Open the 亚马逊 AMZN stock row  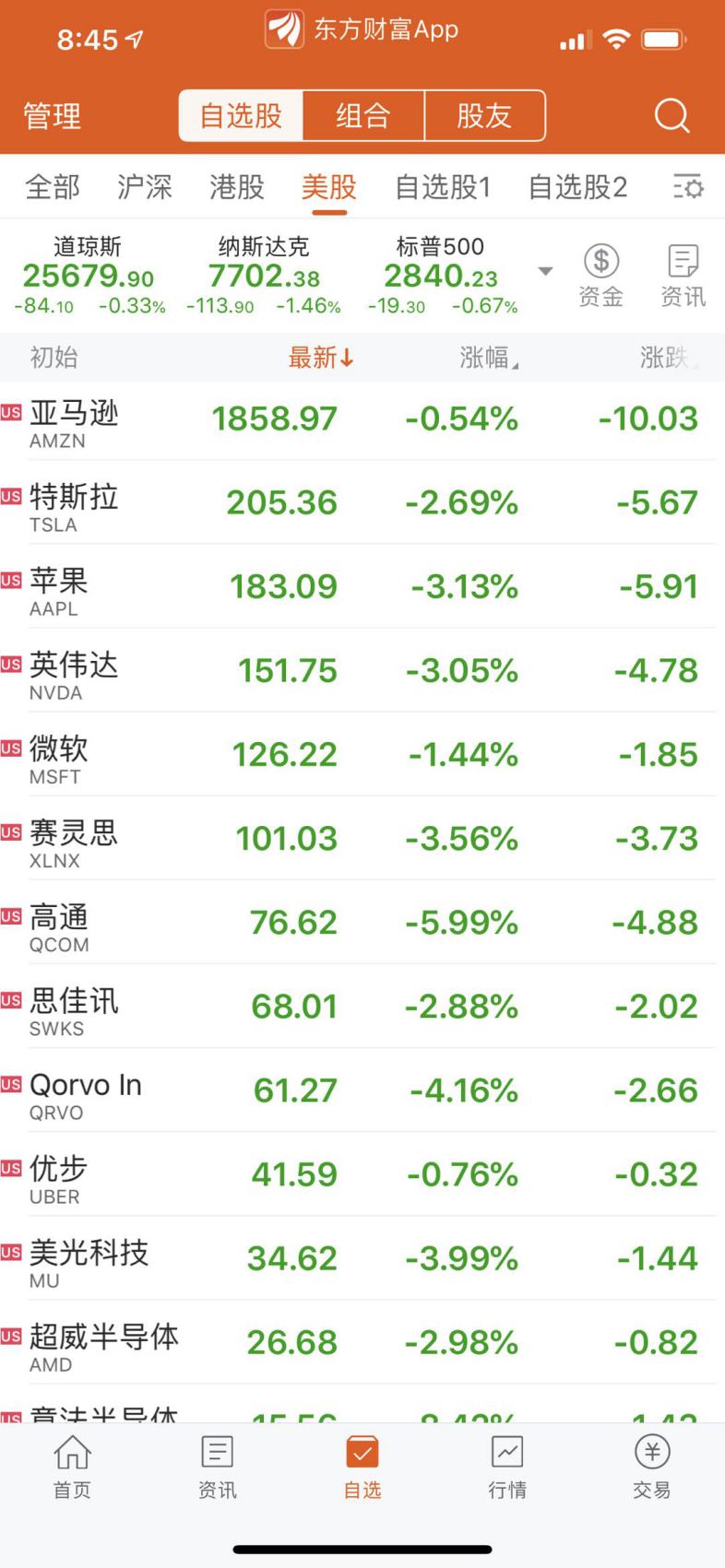coord(360,420)
